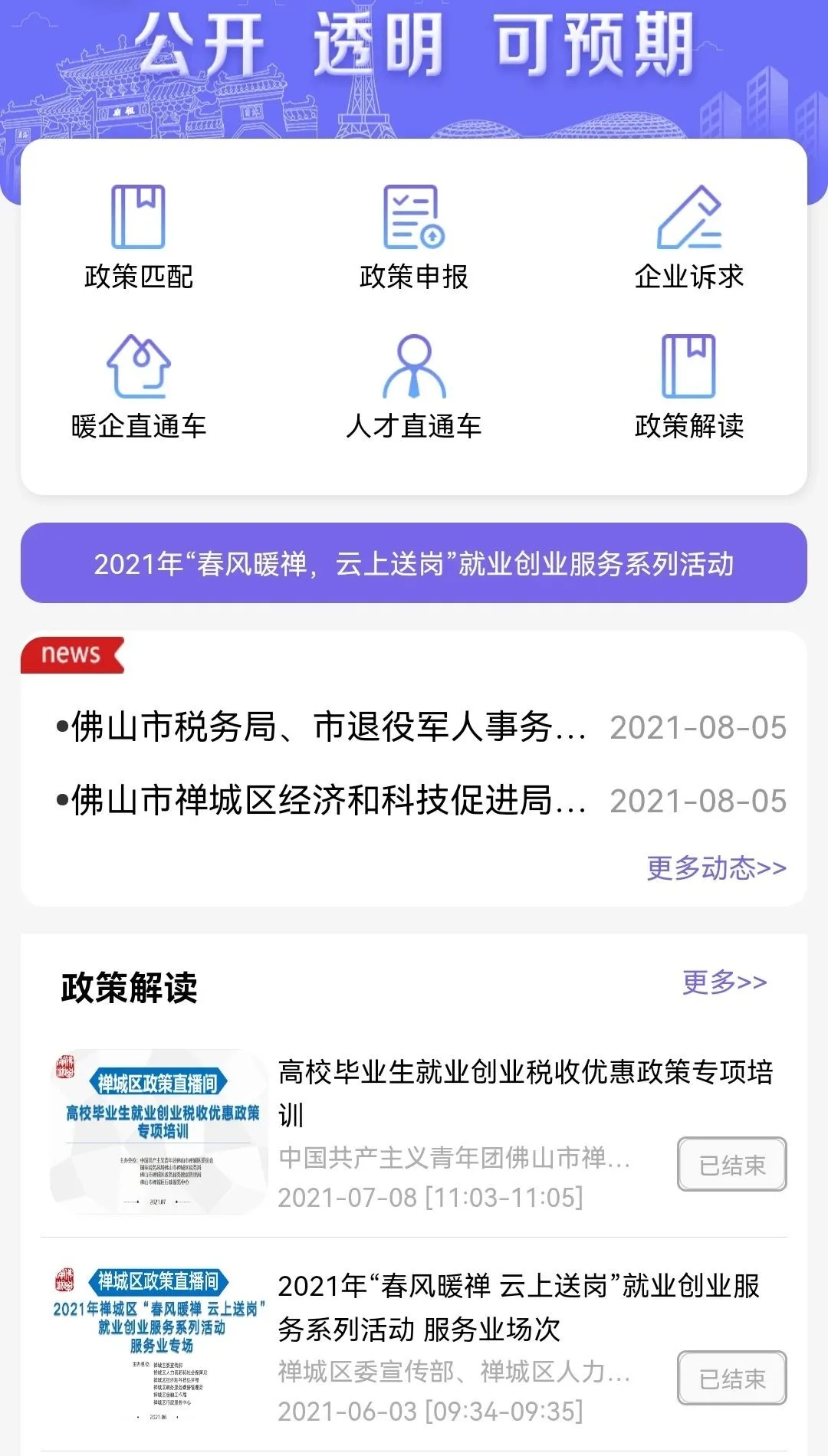
Task: Open news item 佛山市禅城区经济和科技促进局
Action: point(322,801)
